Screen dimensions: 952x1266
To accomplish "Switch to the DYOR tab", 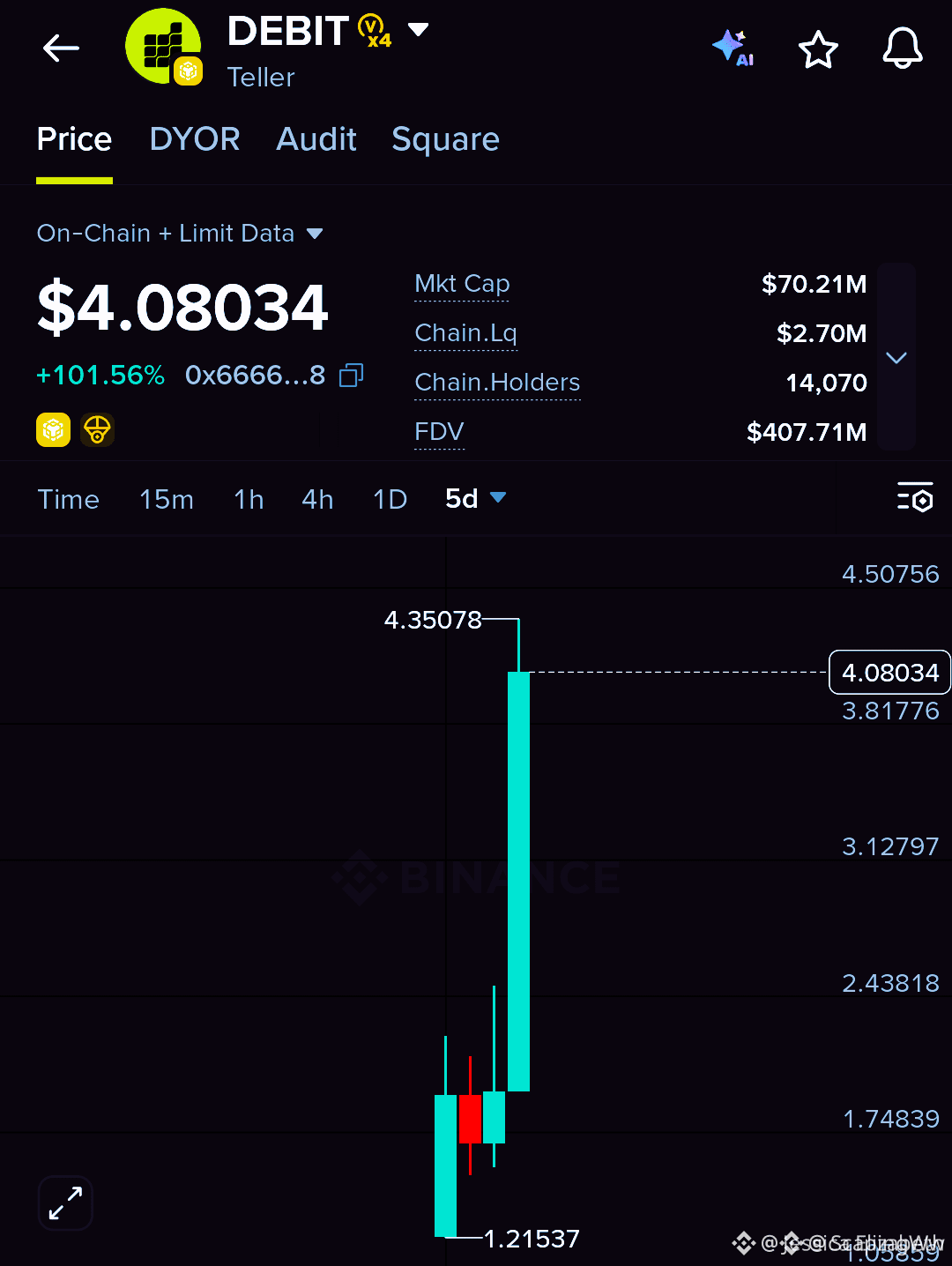I will tap(195, 139).
